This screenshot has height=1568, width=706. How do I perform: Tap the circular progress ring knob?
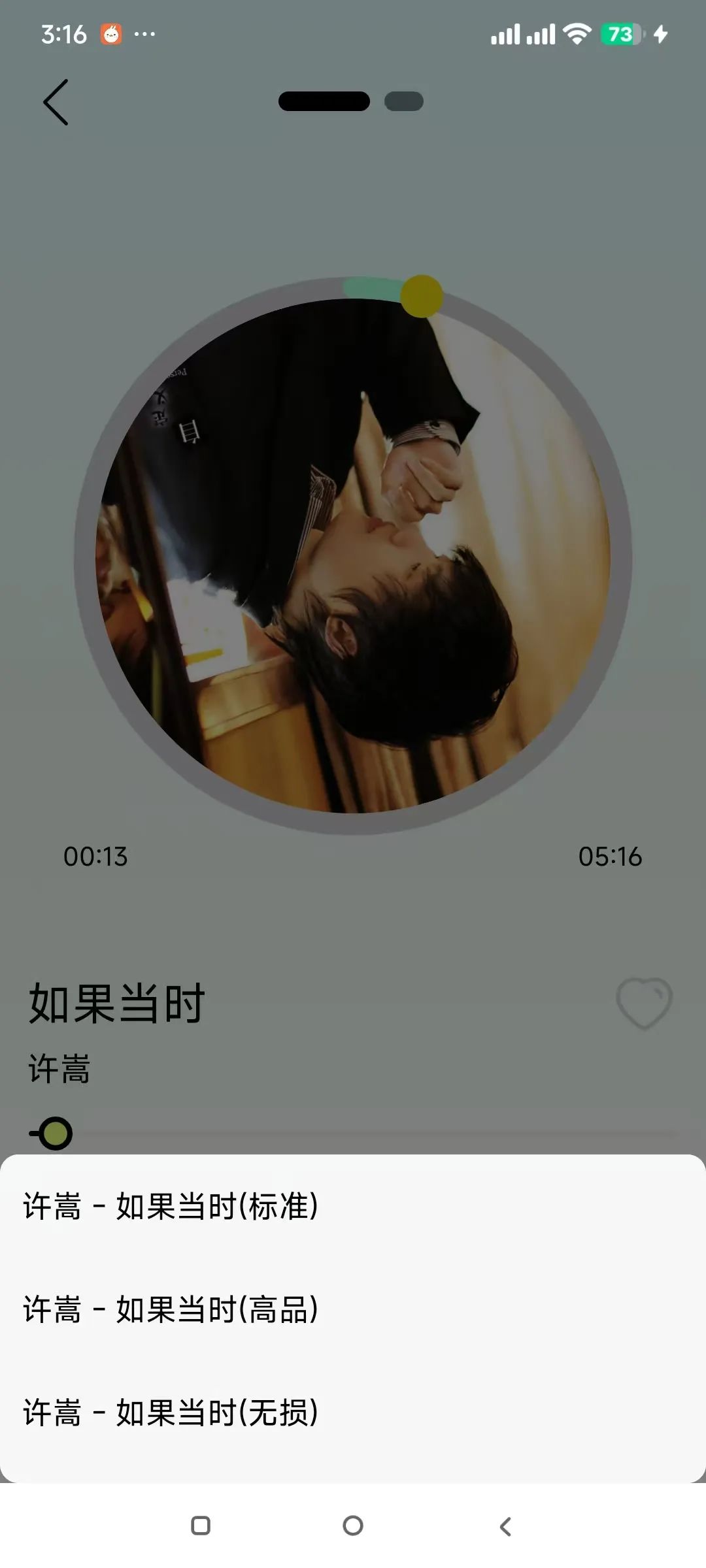pos(422,296)
